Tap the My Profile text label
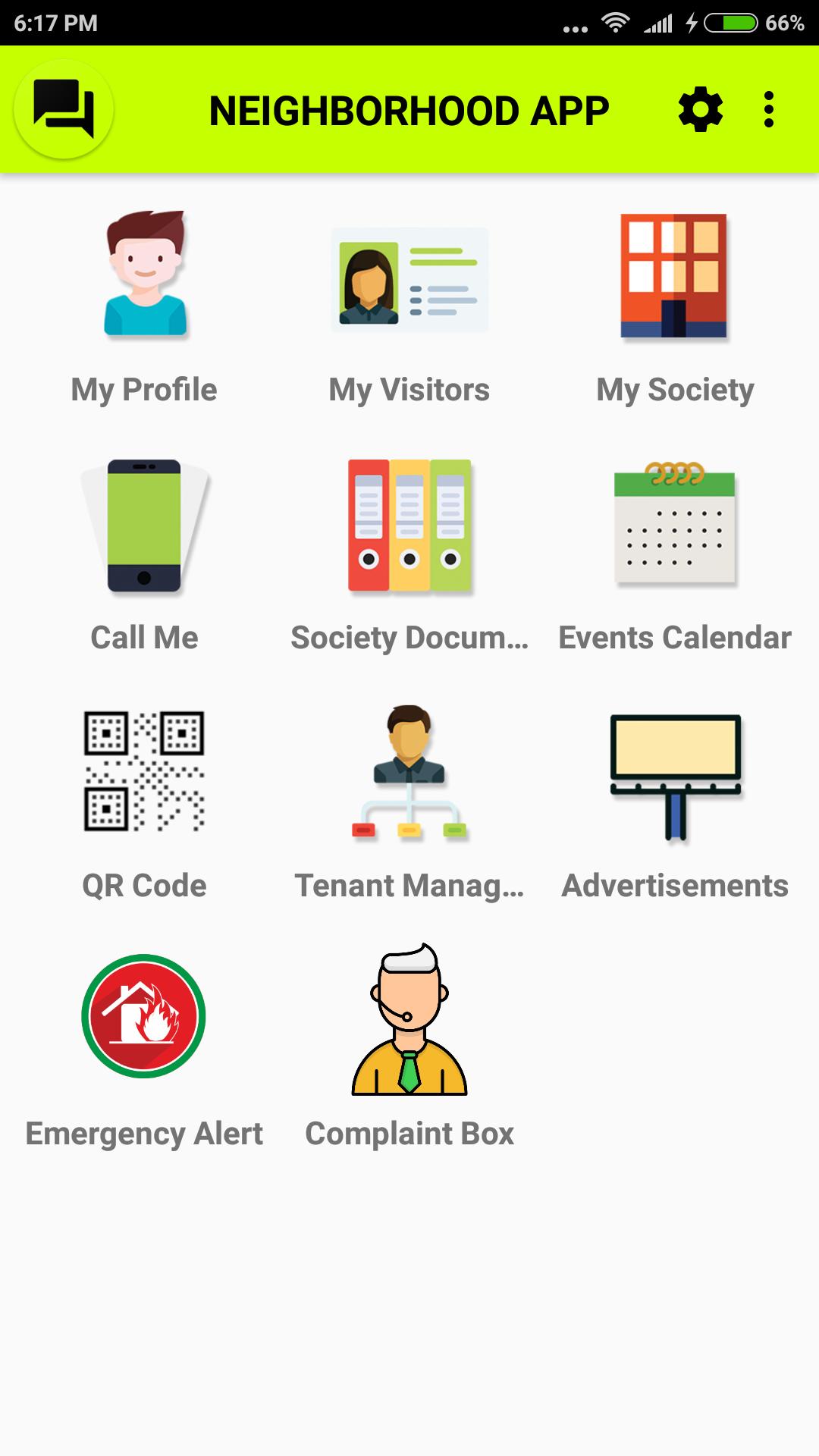The image size is (819, 1456). click(x=144, y=390)
